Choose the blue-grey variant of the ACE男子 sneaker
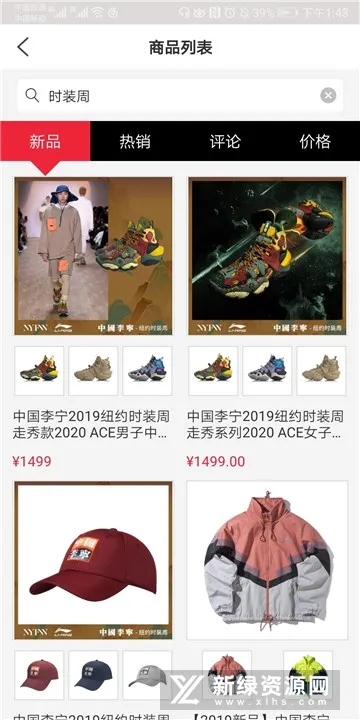This screenshot has width=360, height=720. pos(147,371)
